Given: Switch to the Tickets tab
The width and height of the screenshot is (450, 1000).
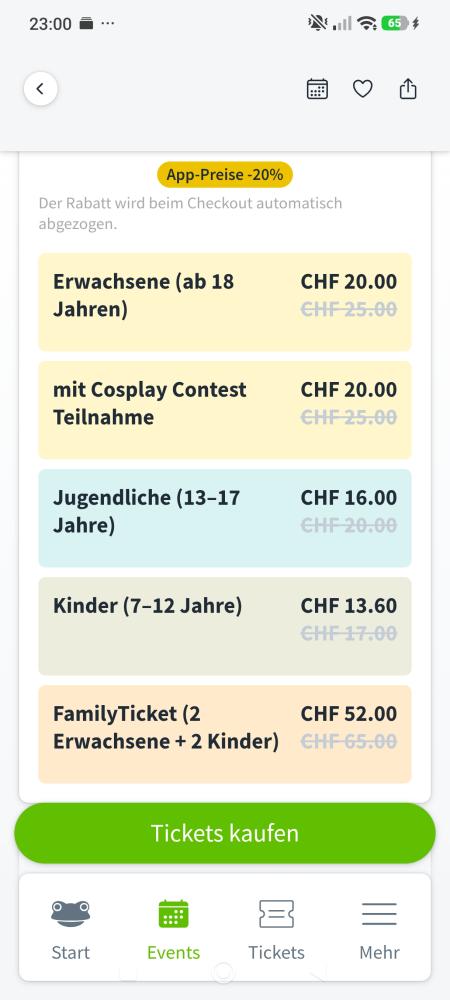Looking at the screenshot, I should point(276,929).
